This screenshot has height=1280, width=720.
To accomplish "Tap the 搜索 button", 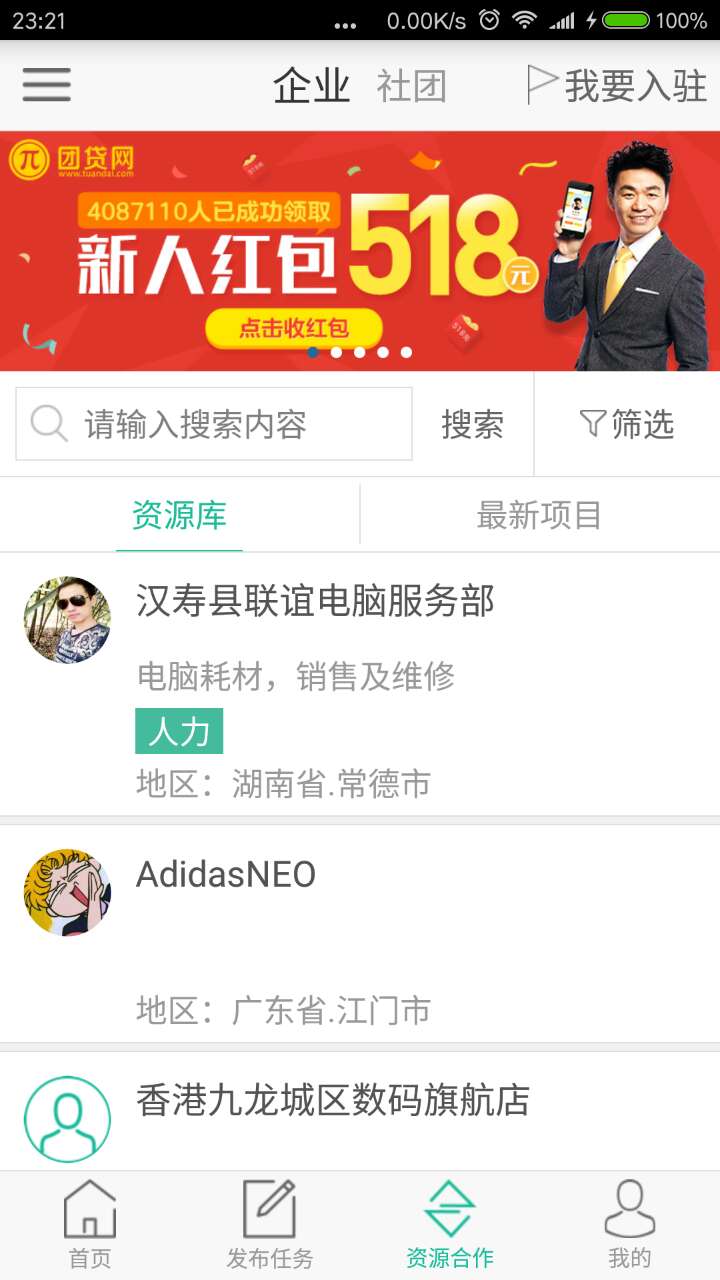I will (473, 424).
